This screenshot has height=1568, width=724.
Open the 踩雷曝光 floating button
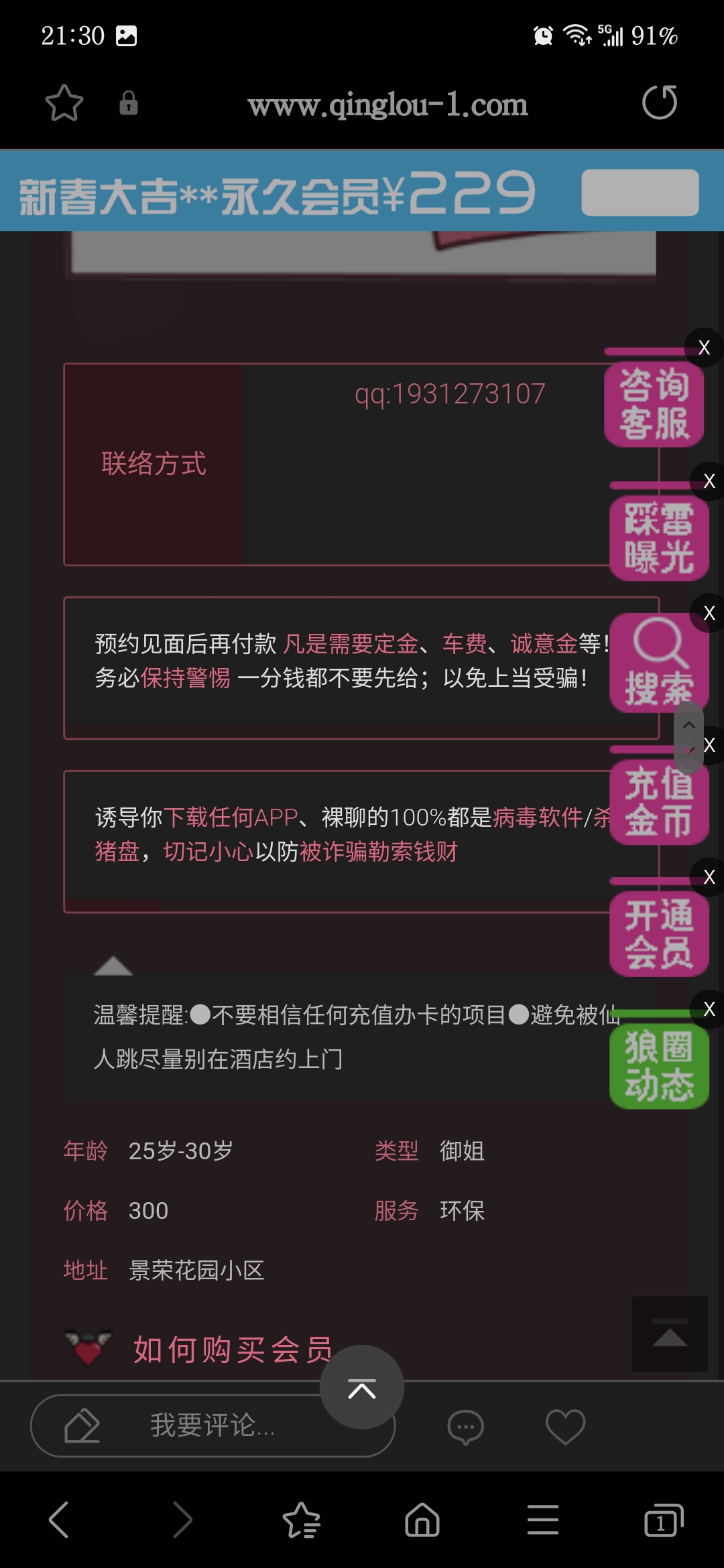pyautogui.click(x=659, y=538)
